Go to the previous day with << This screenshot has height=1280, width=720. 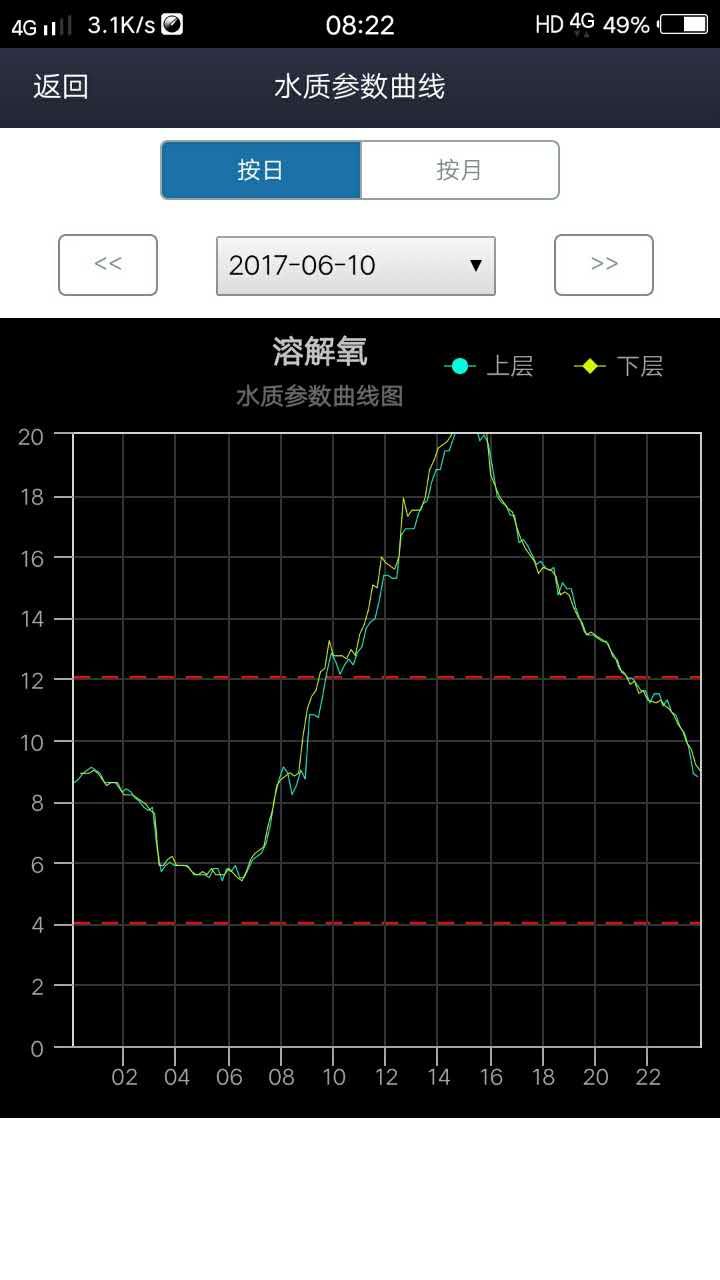click(x=108, y=265)
